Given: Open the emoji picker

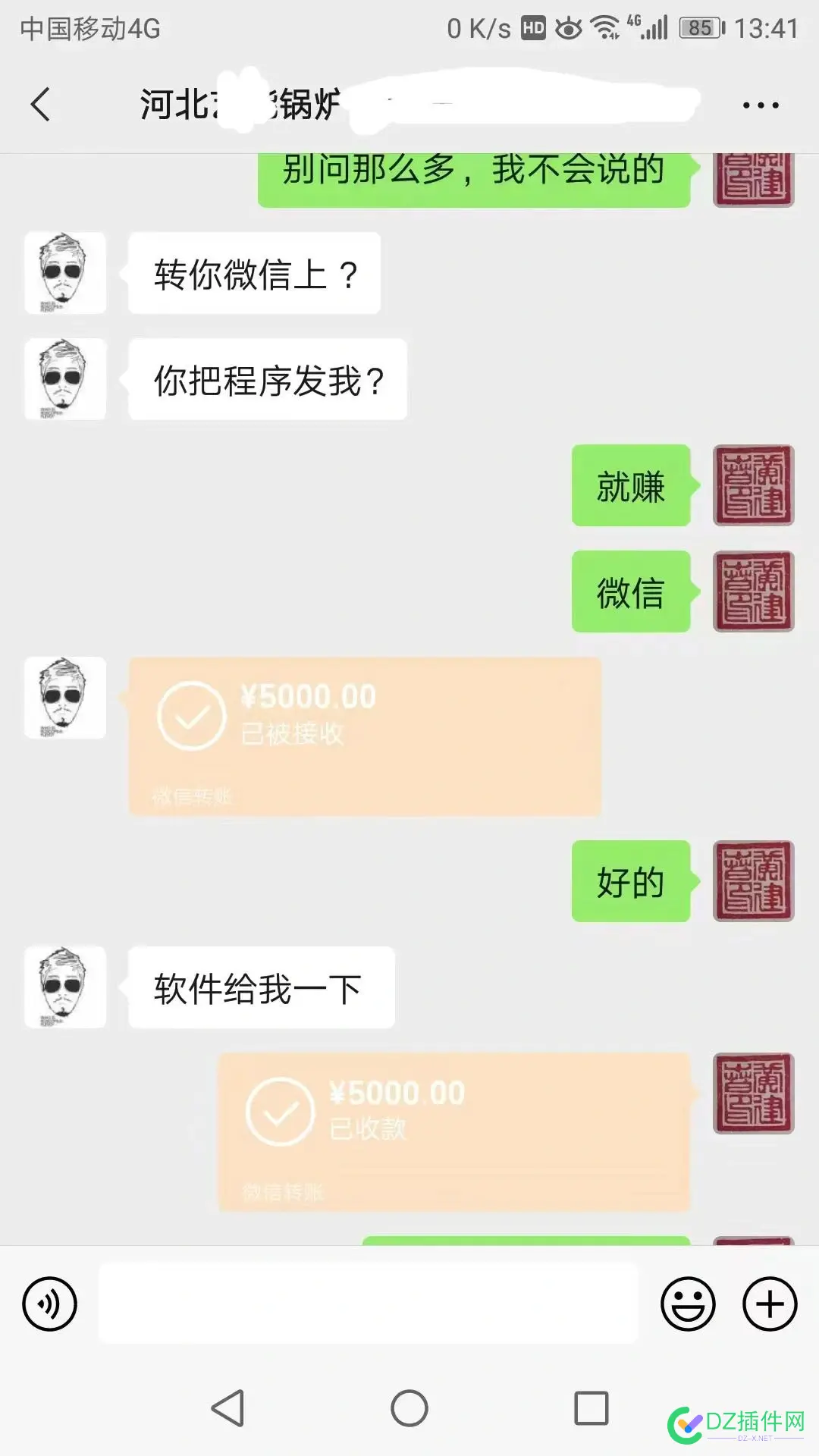Looking at the screenshot, I should (687, 1301).
